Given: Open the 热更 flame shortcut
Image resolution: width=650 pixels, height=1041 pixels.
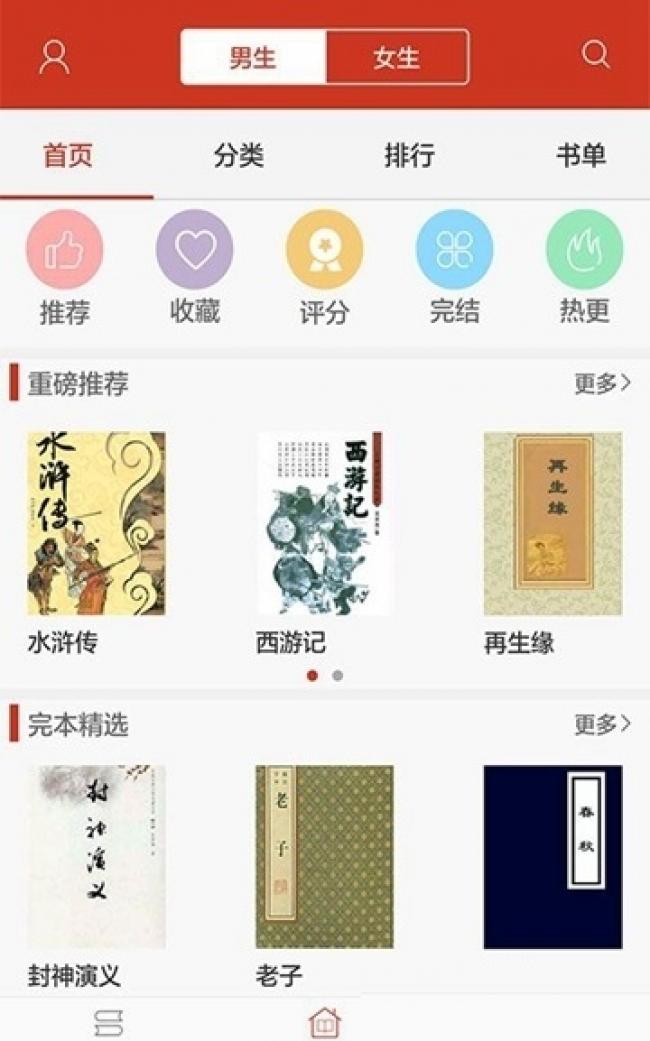Looking at the screenshot, I should point(584,250).
